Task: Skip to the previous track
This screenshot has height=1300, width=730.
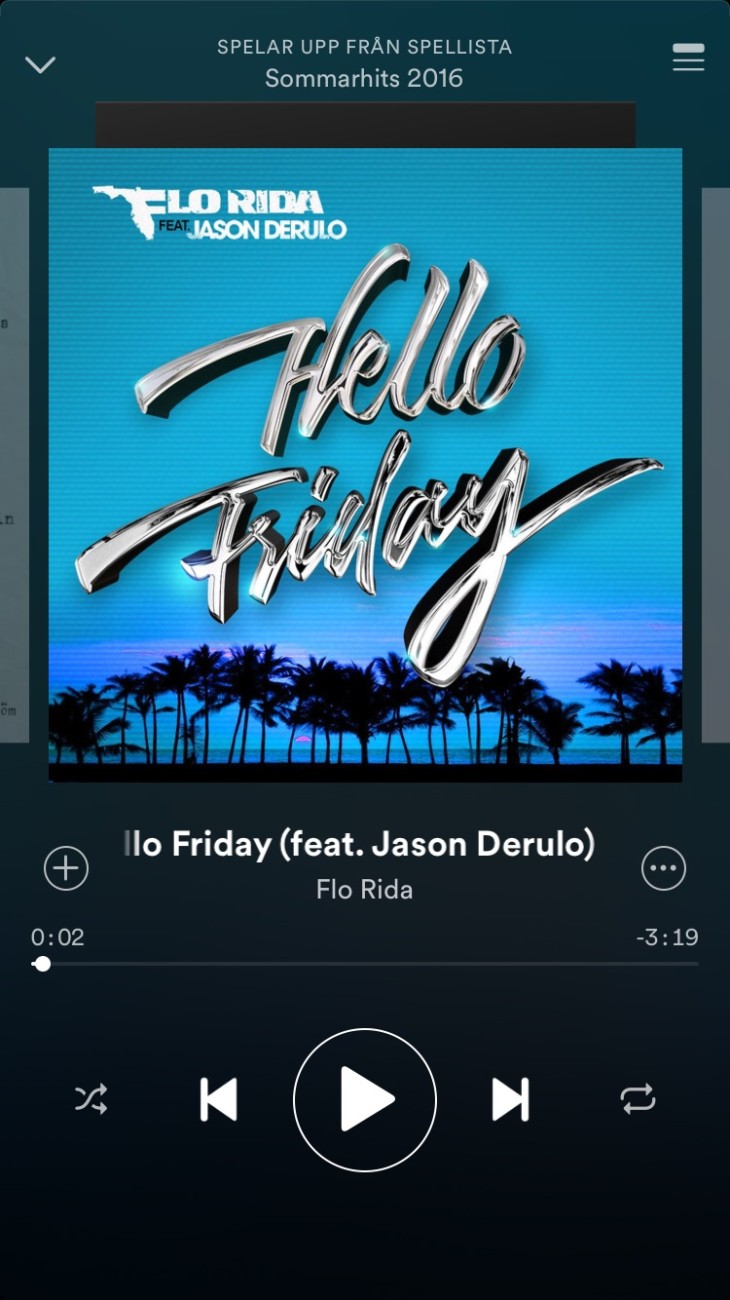Action: point(219,1100)
